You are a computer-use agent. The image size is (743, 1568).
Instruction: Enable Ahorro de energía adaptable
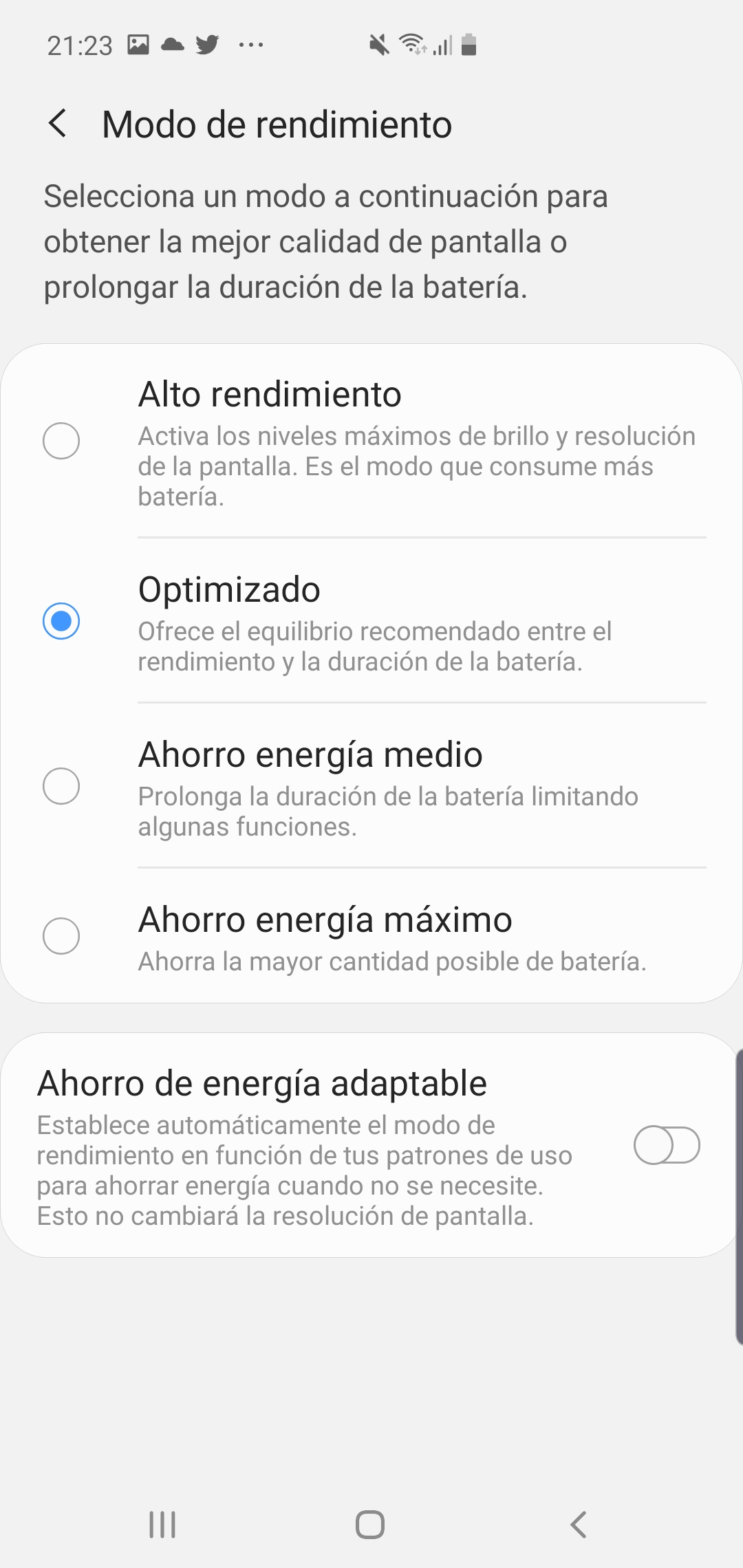point(666,1145)
